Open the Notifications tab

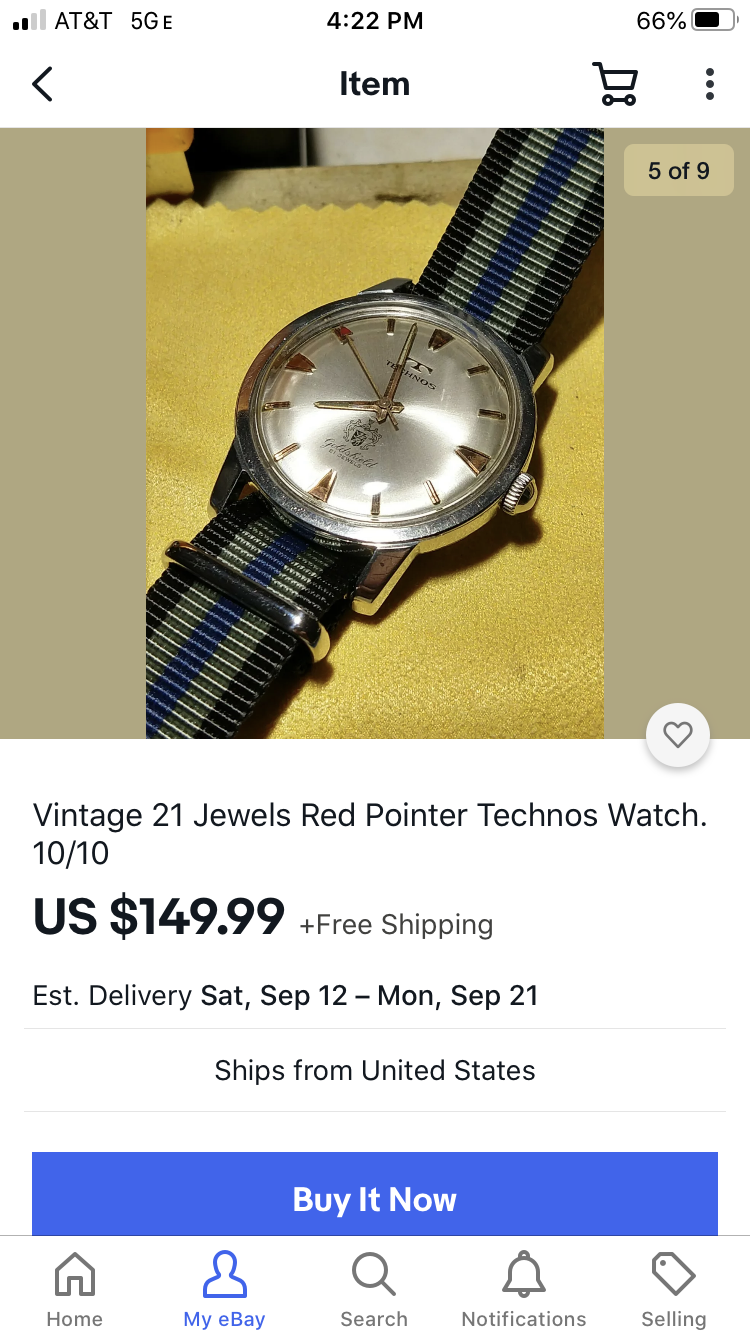click(x=524, y=1290)
